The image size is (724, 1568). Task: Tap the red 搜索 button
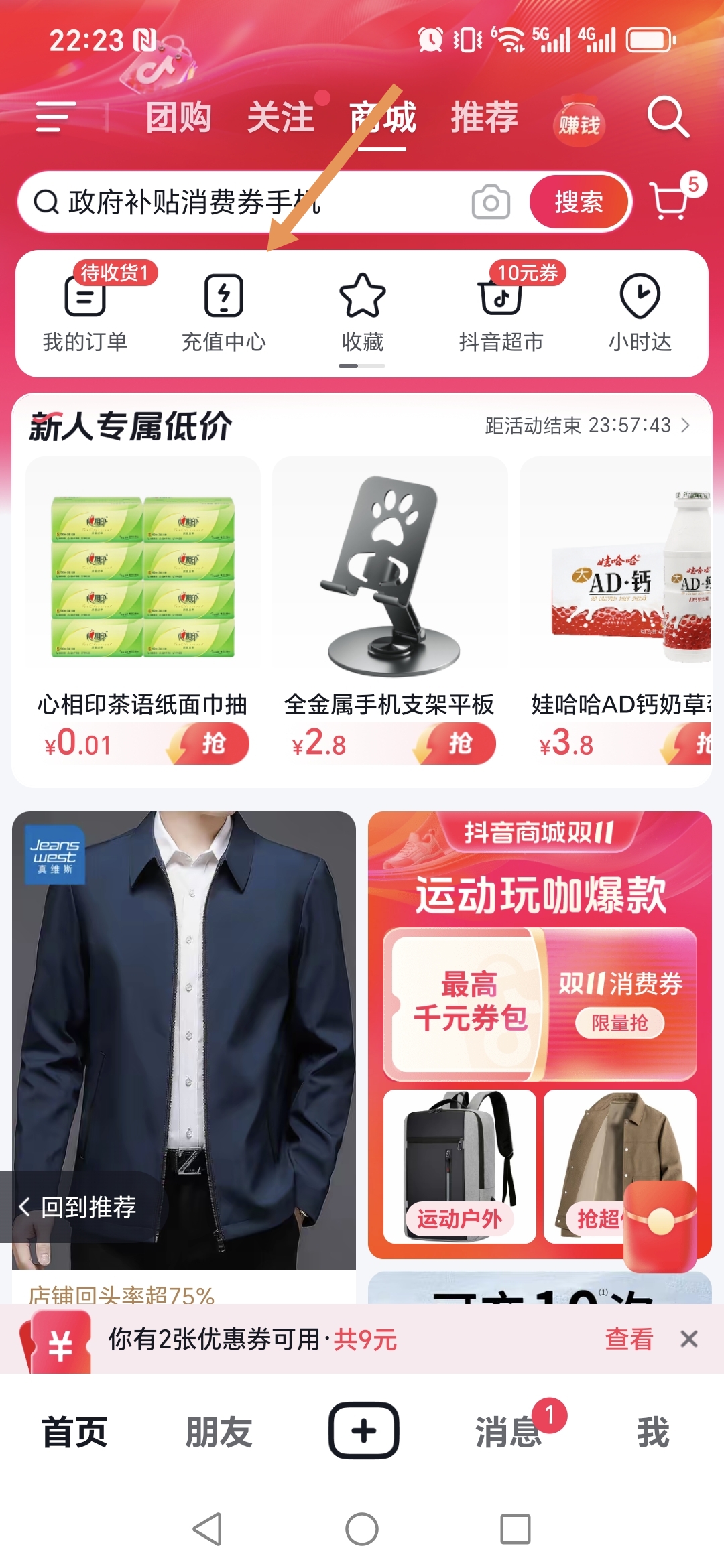point(579,202)
